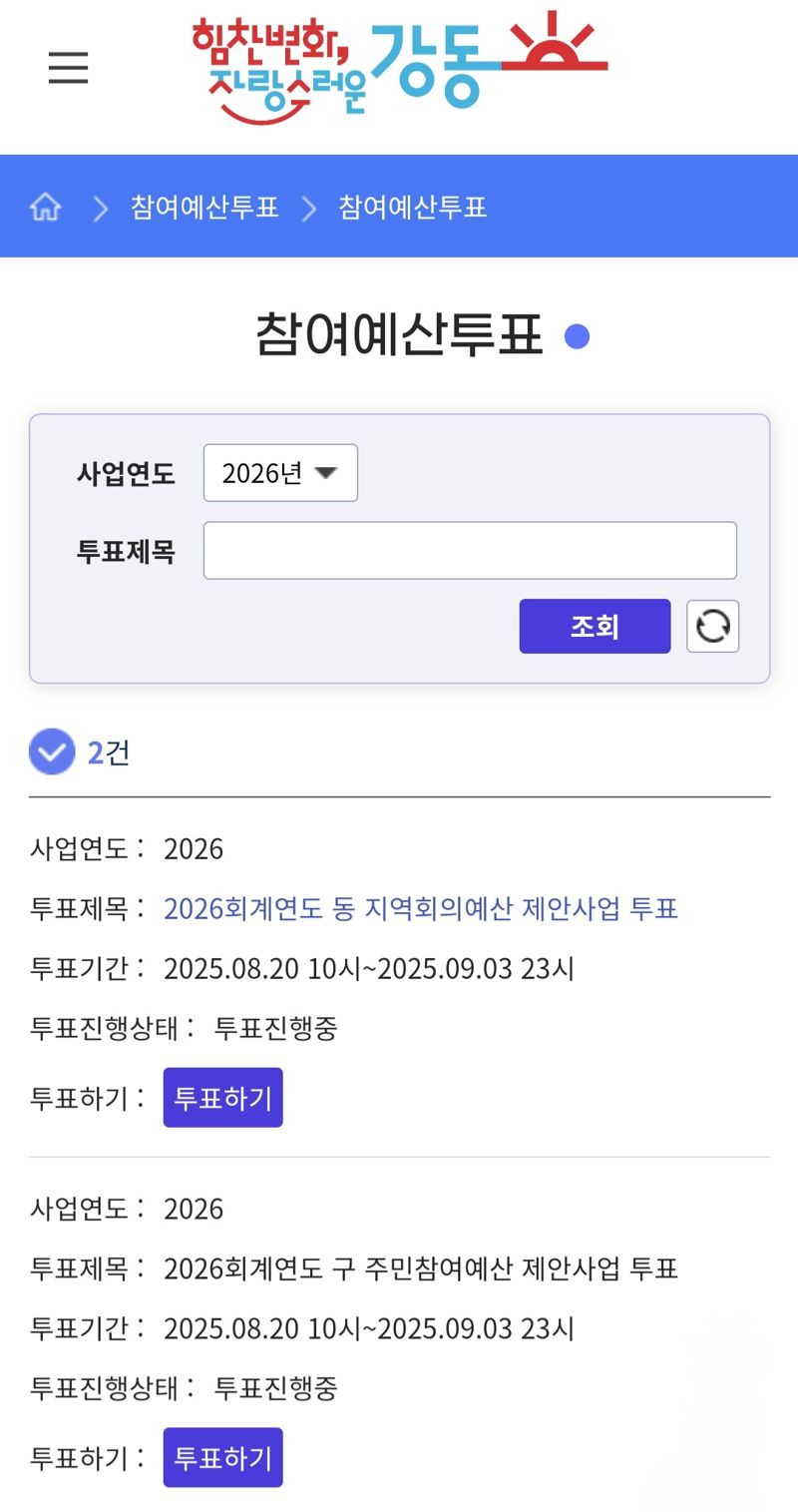Tap 투표하기 for 구 주민참여예산 vote
The image size is (798, 1512).
(222, 1457)
